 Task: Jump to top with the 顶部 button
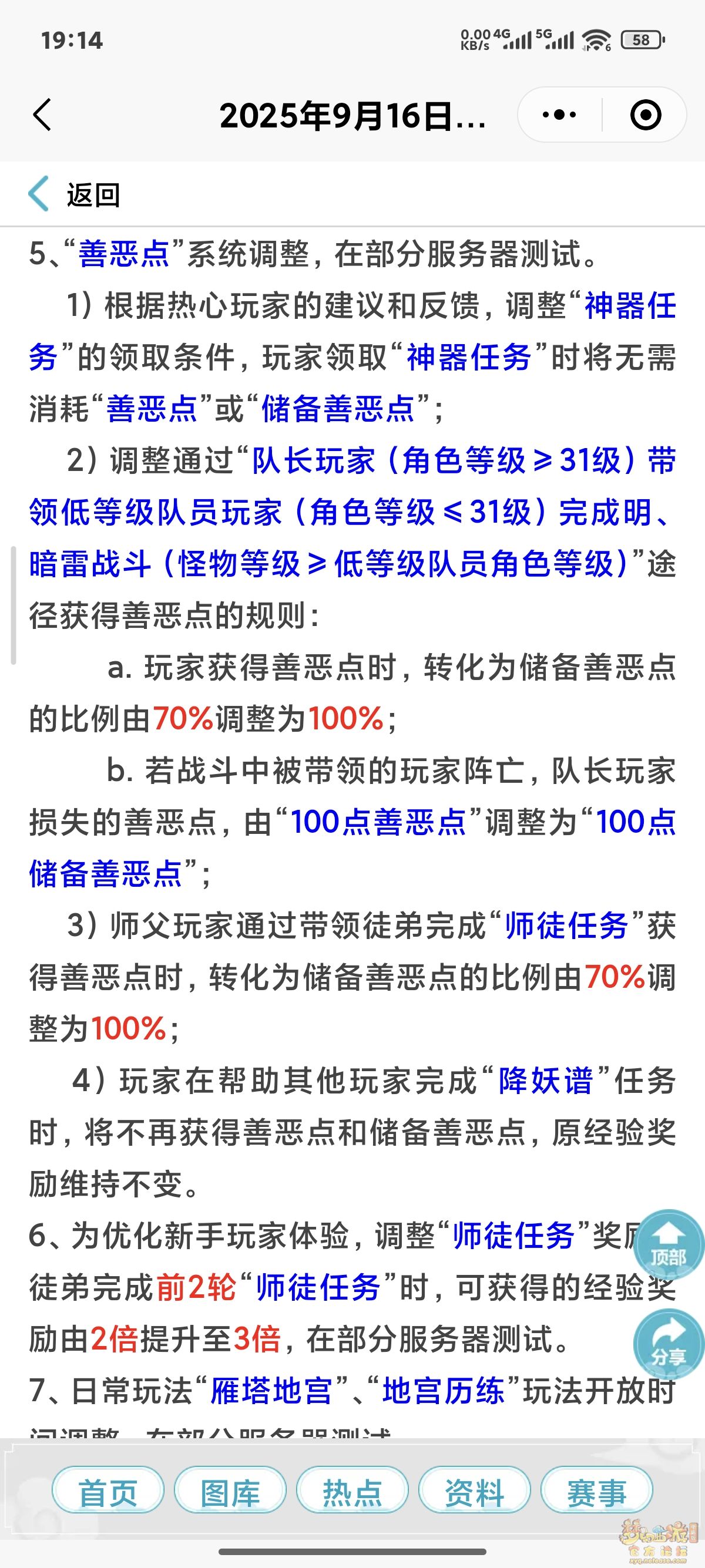[669, 1246]
